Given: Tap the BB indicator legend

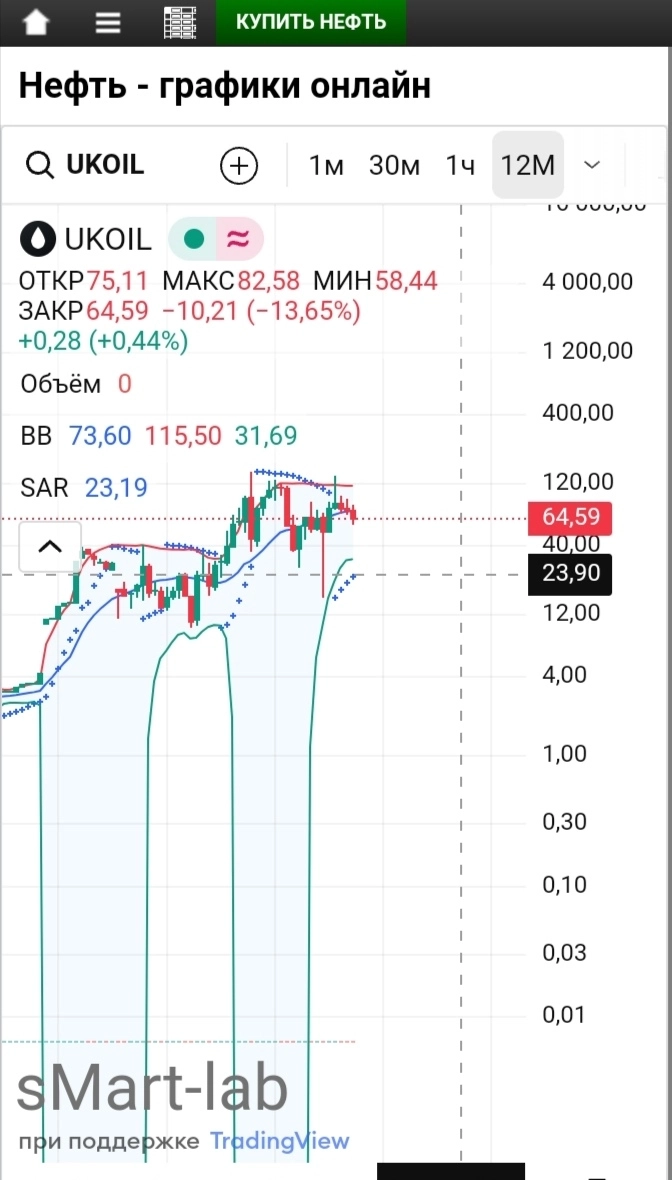Looking at the screenshot, I should (x=36, y=436).
